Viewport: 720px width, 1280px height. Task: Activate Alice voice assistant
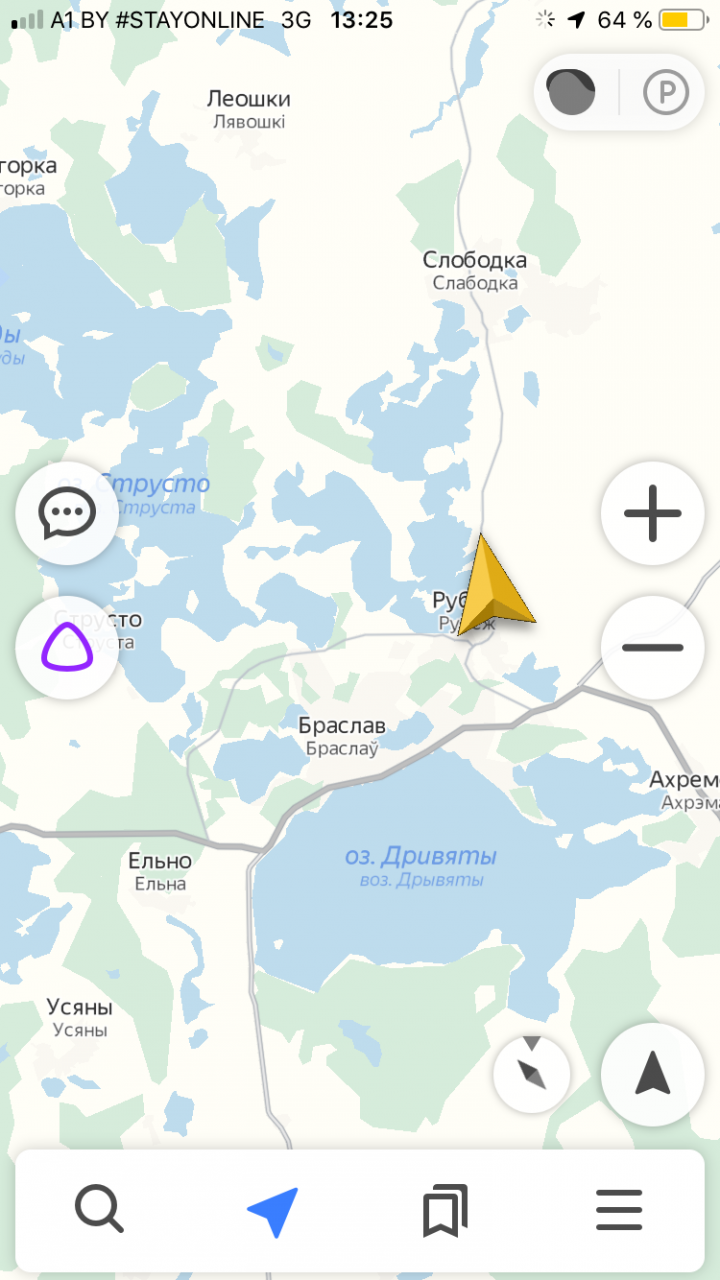pos(67,648)
